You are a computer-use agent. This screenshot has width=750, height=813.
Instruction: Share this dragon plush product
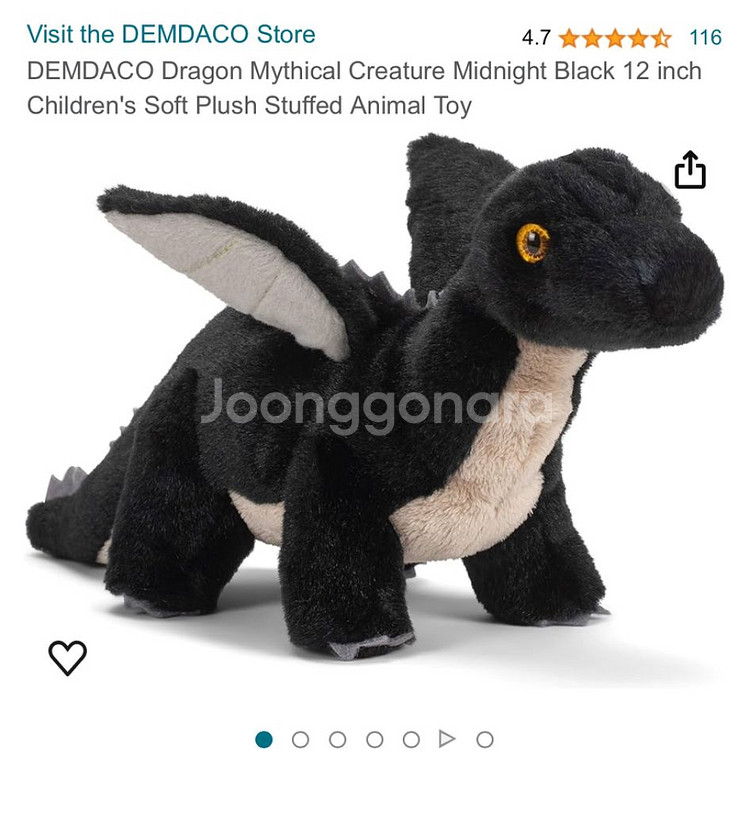[690, 170]
